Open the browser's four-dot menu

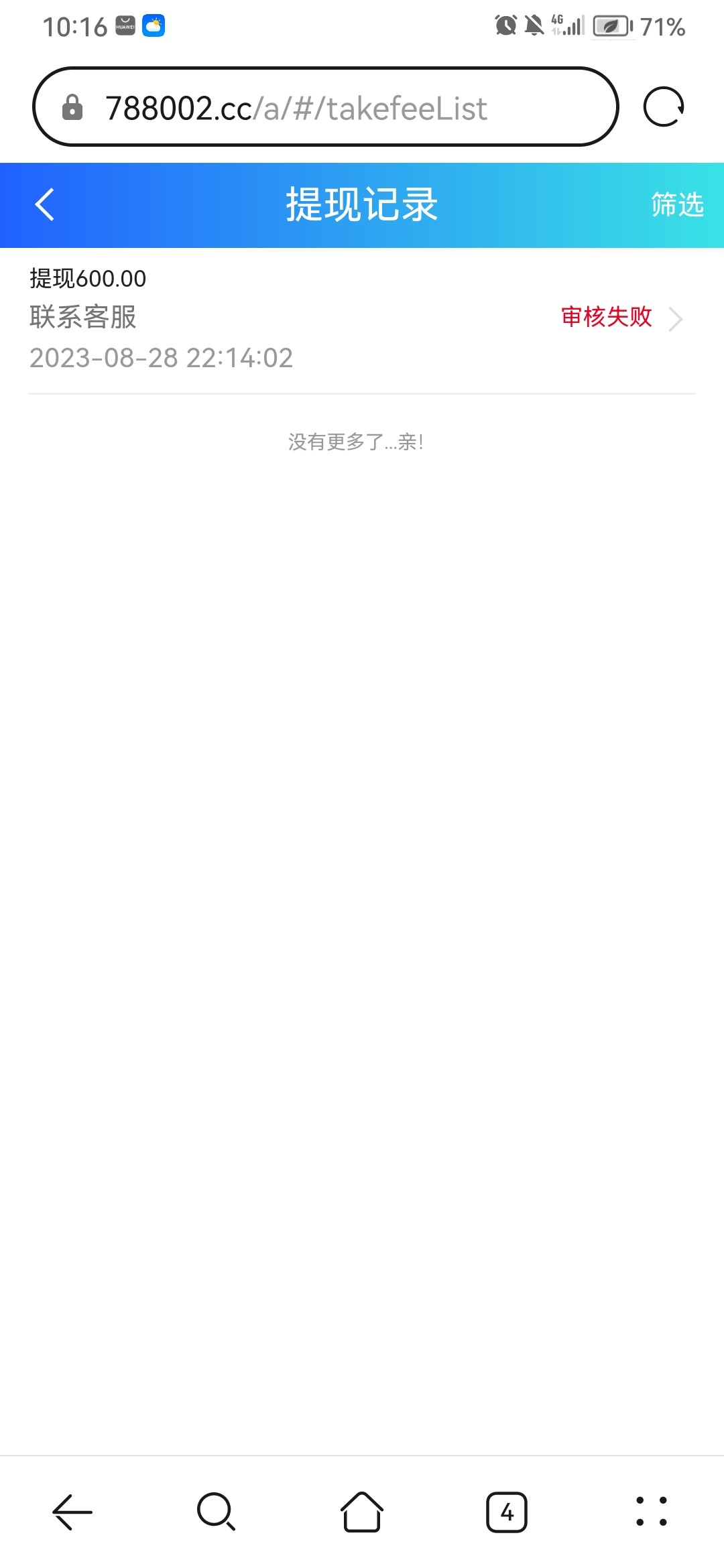click(x=651, y=1512)
